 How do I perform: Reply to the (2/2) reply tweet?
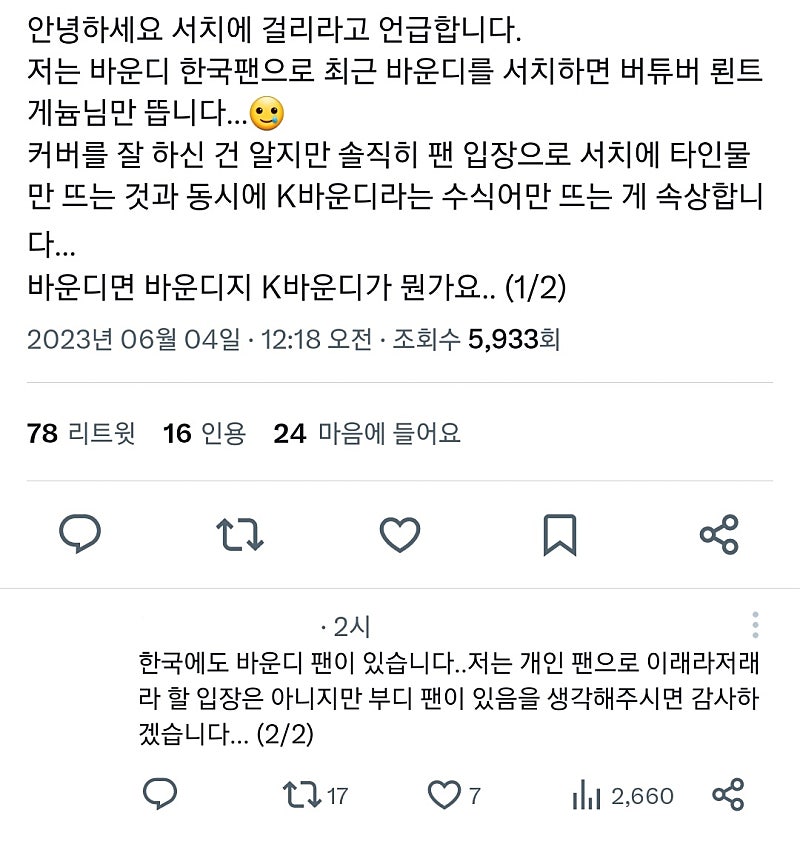click(160, 796)
